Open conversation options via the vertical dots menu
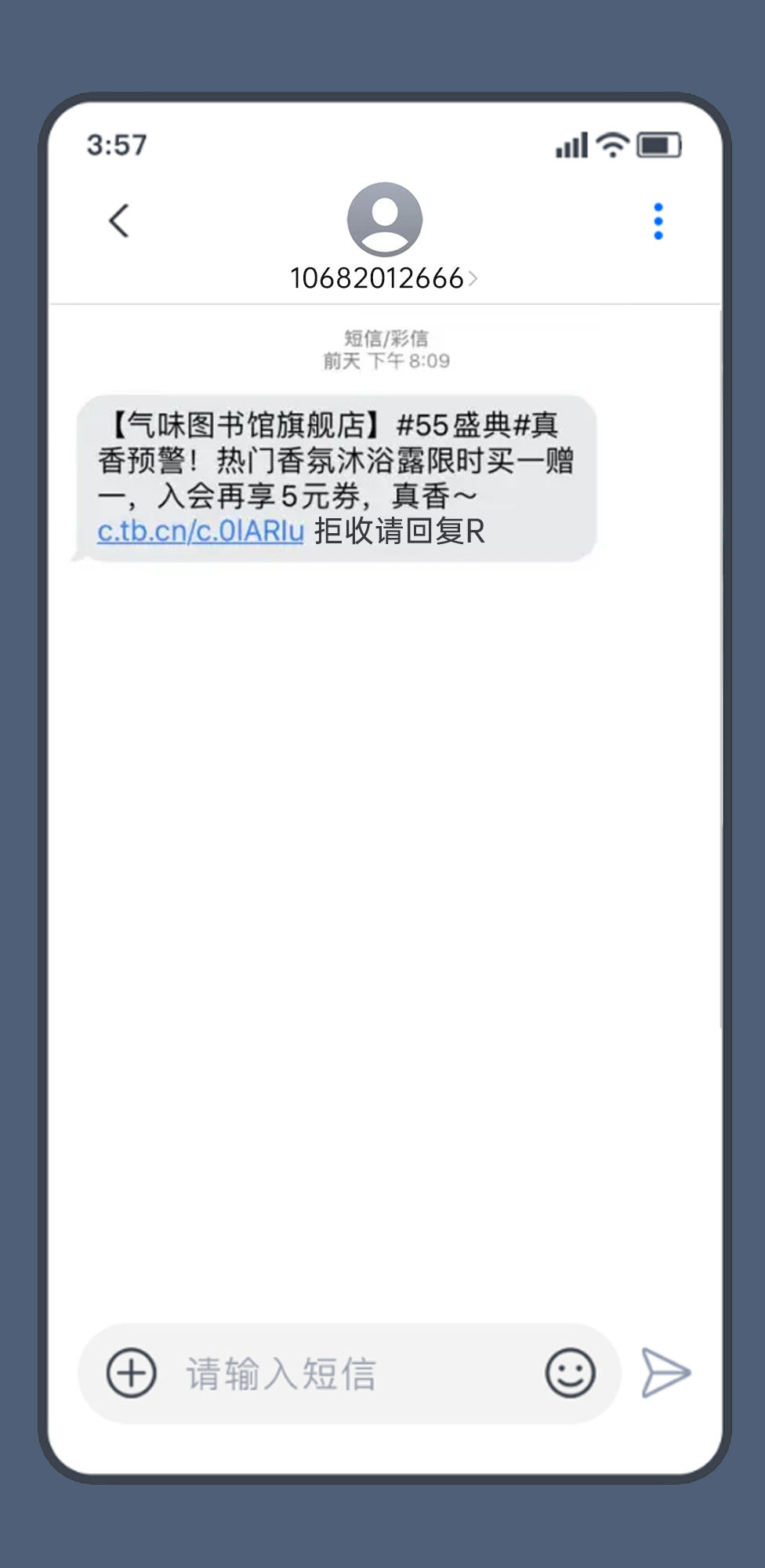 coord(658,220)
